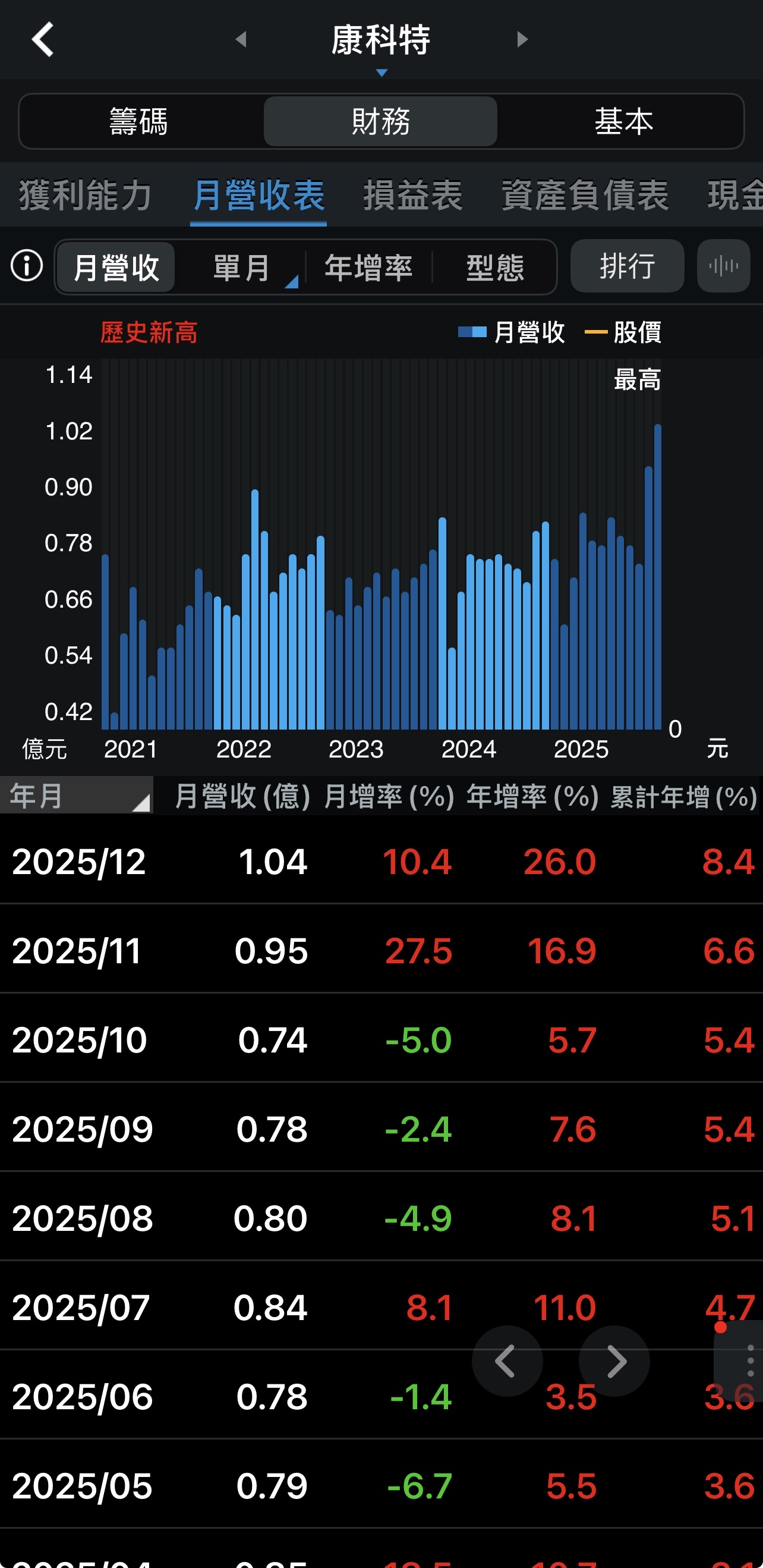Expand the stock selector under 康科特
This screenshot has height=1568, width=763.
click(x=381, y=72)
